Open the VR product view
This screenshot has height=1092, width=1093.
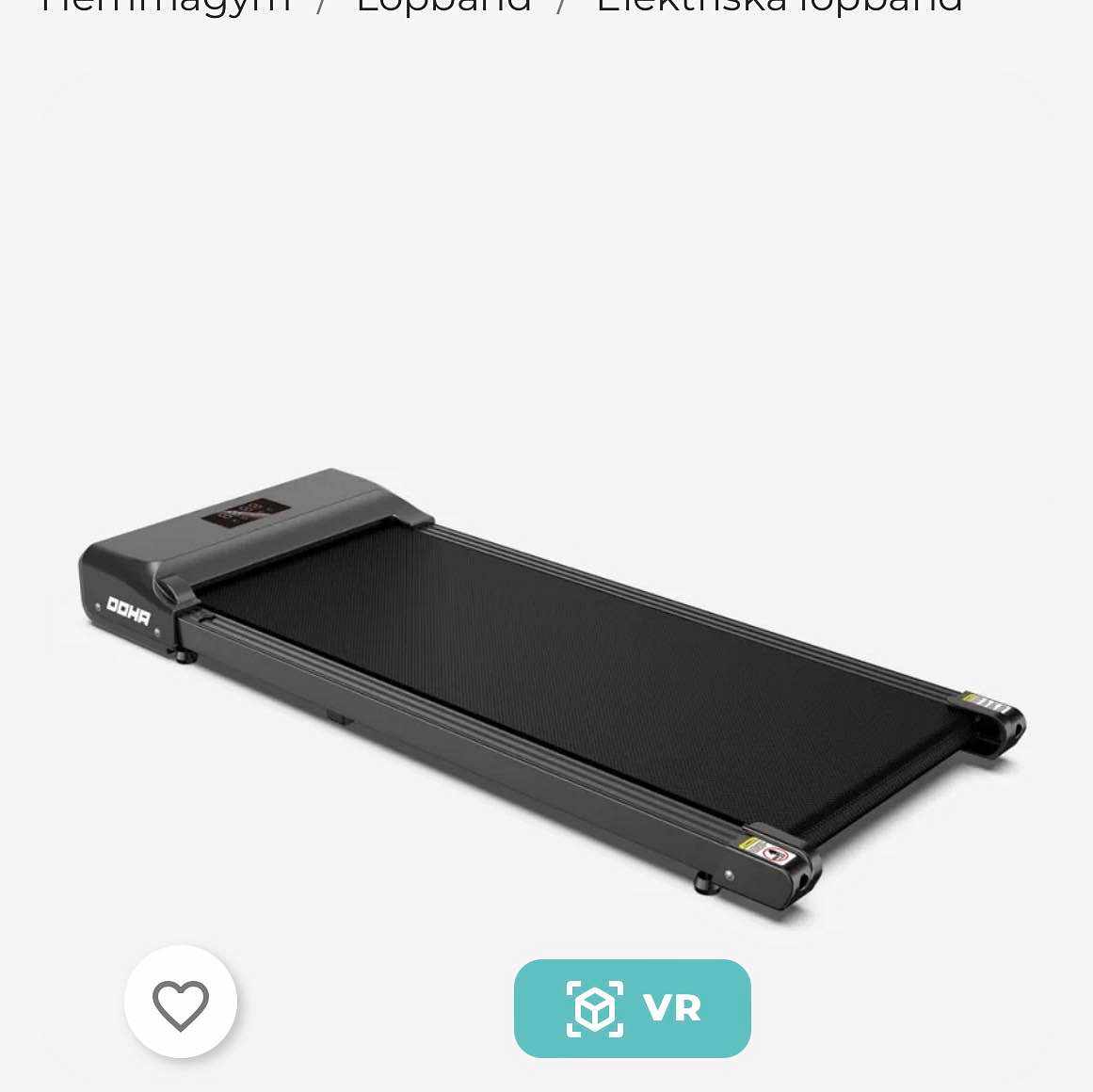coord(632,1008)
